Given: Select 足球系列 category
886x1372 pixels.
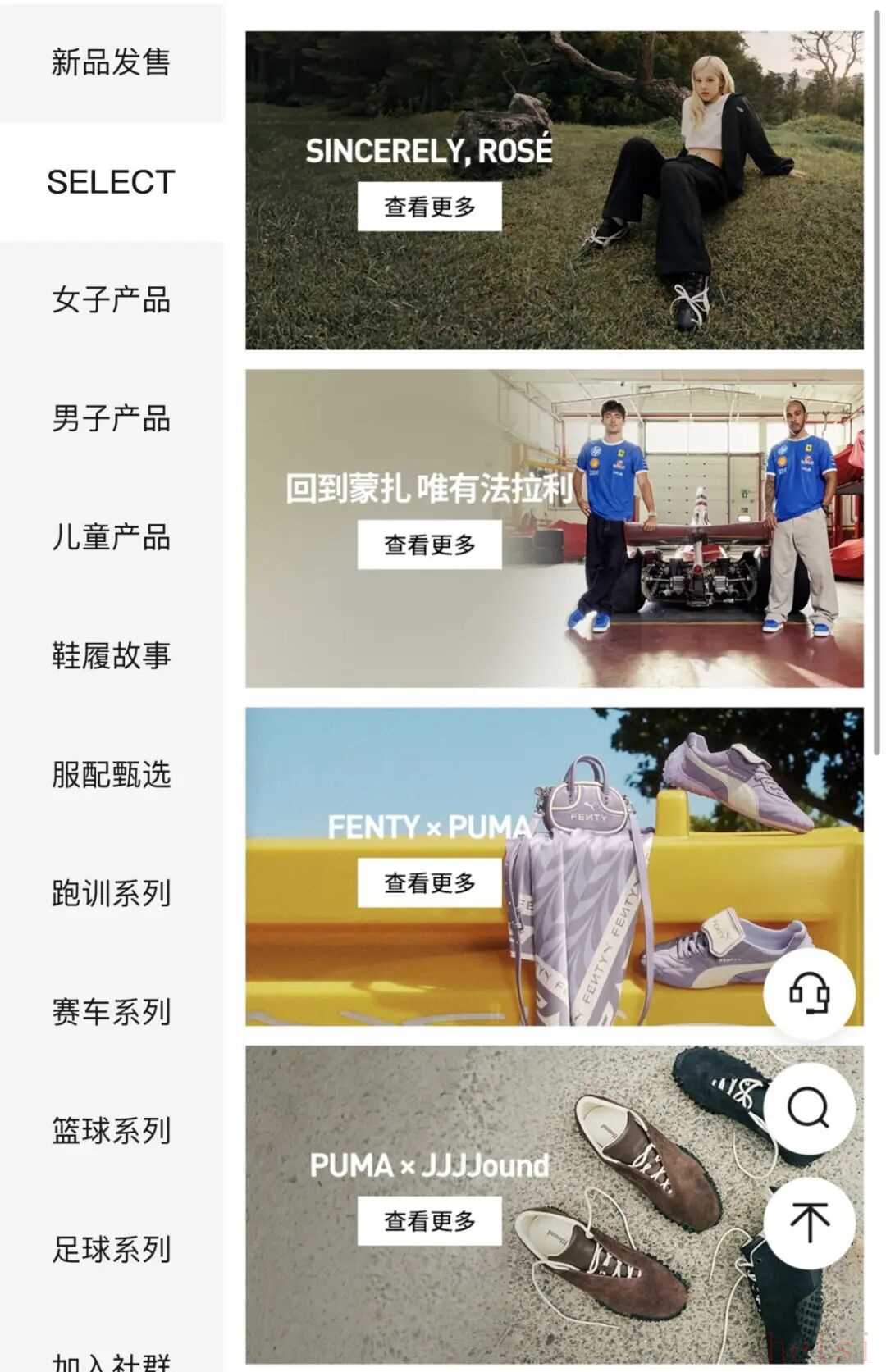Looking at the screenshot, I should (111, 1250).
